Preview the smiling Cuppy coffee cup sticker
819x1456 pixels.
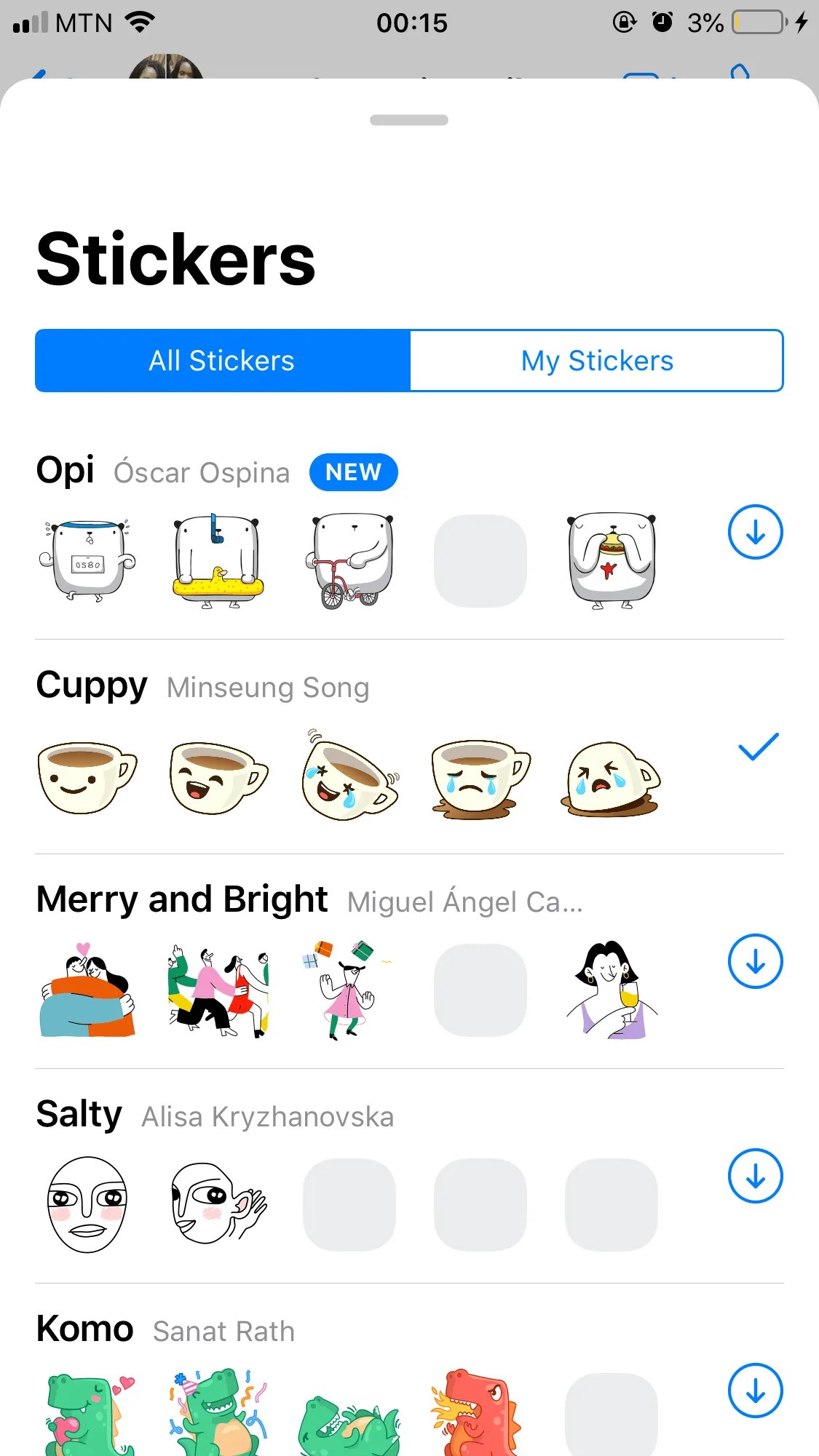pyautogui.click(x=87, y=776)
